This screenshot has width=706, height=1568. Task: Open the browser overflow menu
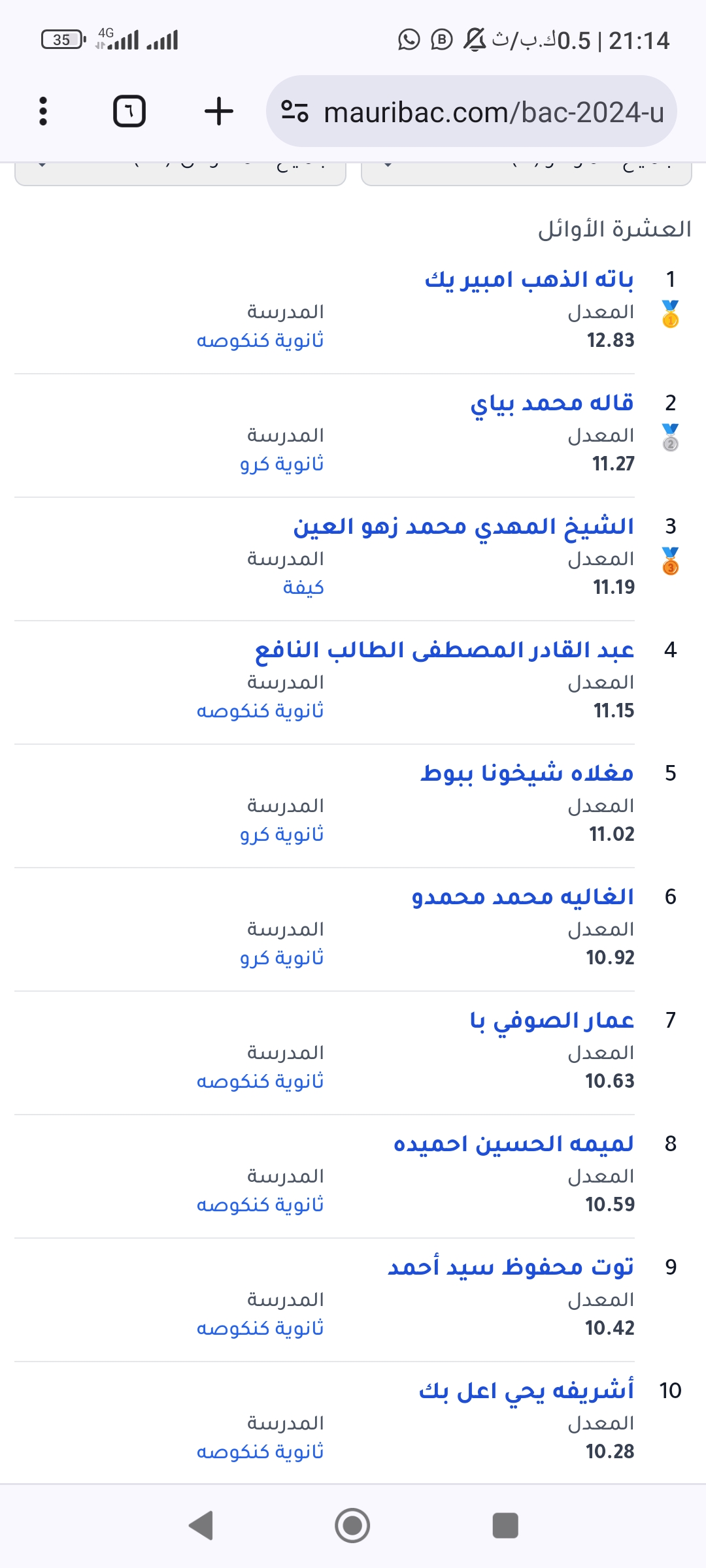pyautogui.click(x=43, y=111)
